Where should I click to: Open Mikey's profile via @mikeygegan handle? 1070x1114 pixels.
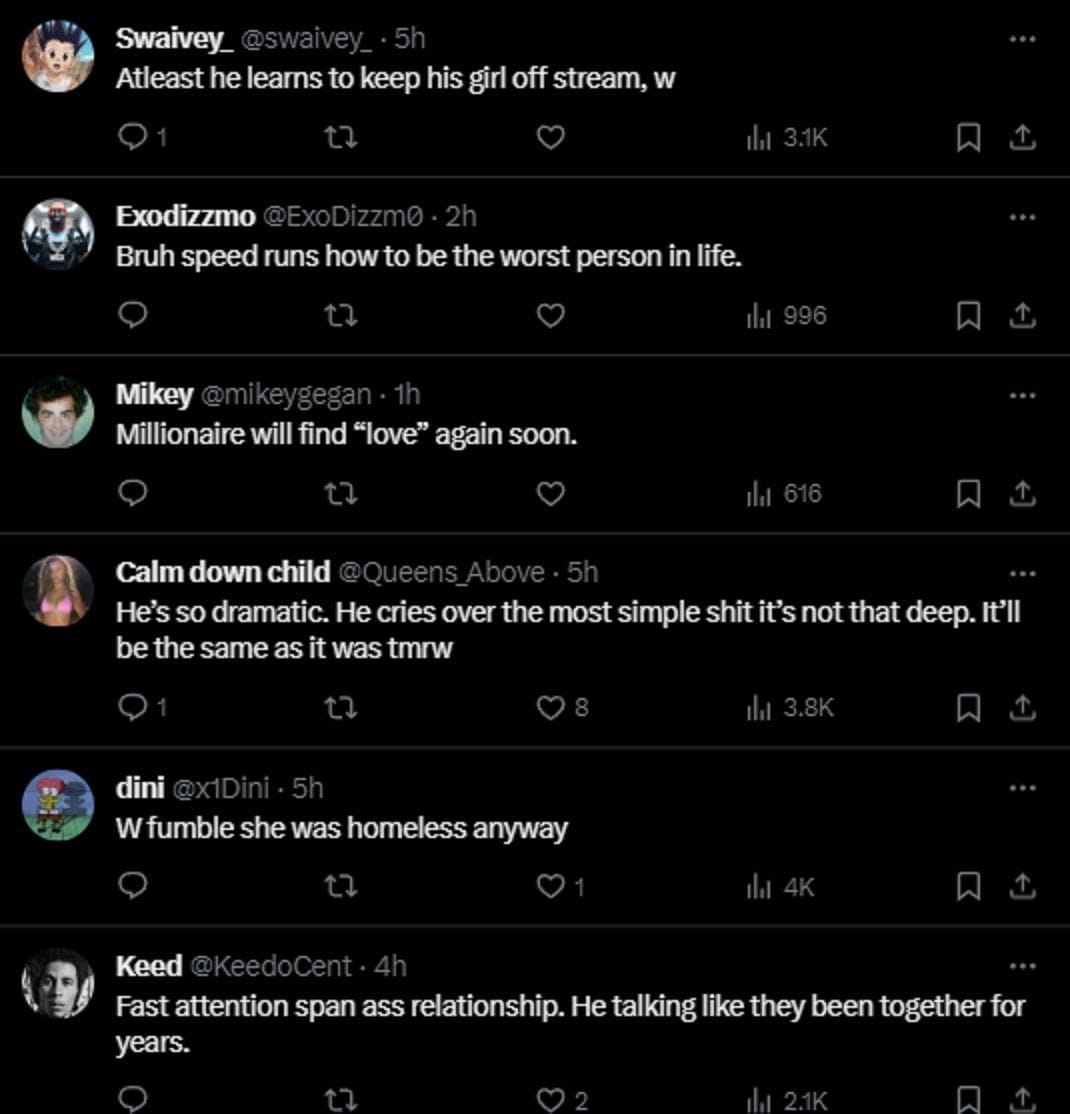(x=285, y=395)
